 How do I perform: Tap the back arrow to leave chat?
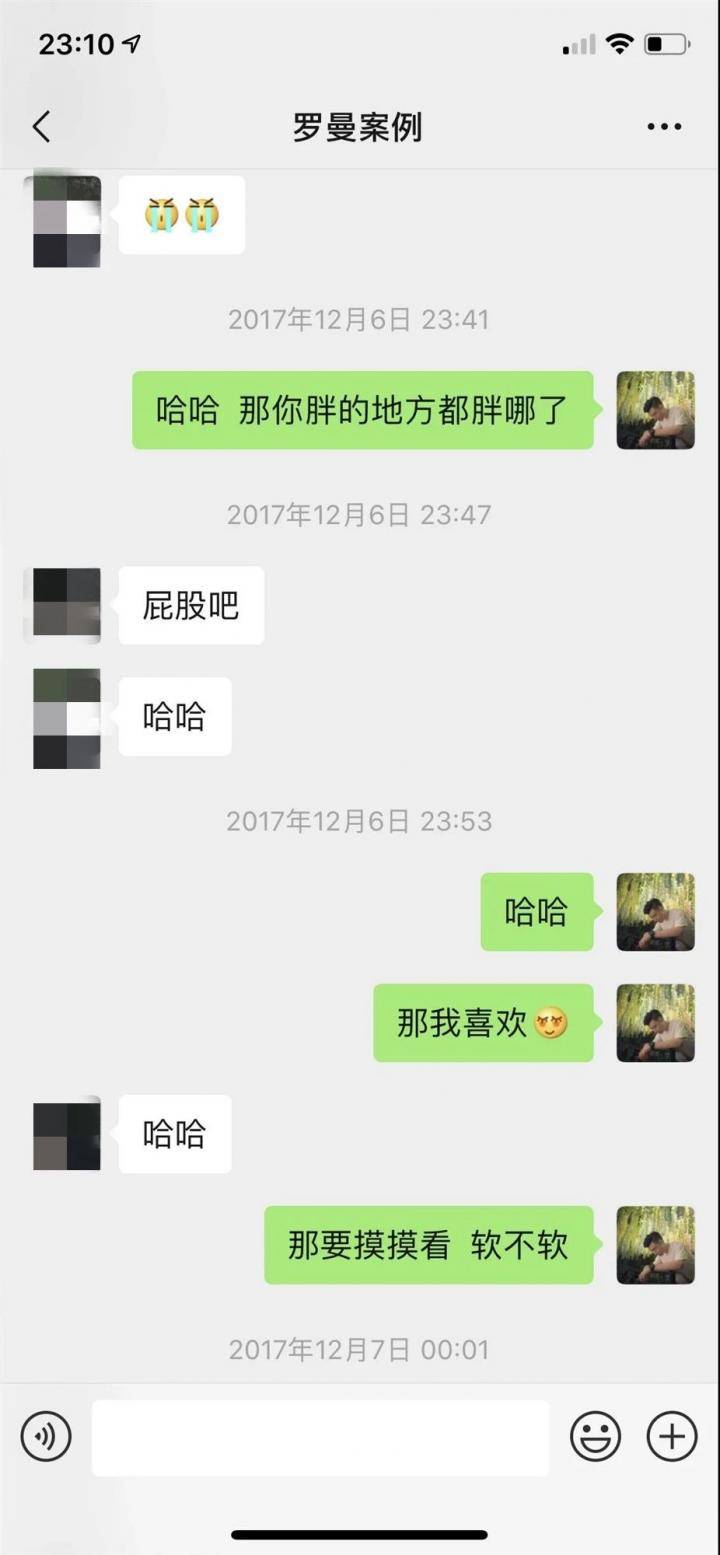pyautogui.click(x=40, y=127)
